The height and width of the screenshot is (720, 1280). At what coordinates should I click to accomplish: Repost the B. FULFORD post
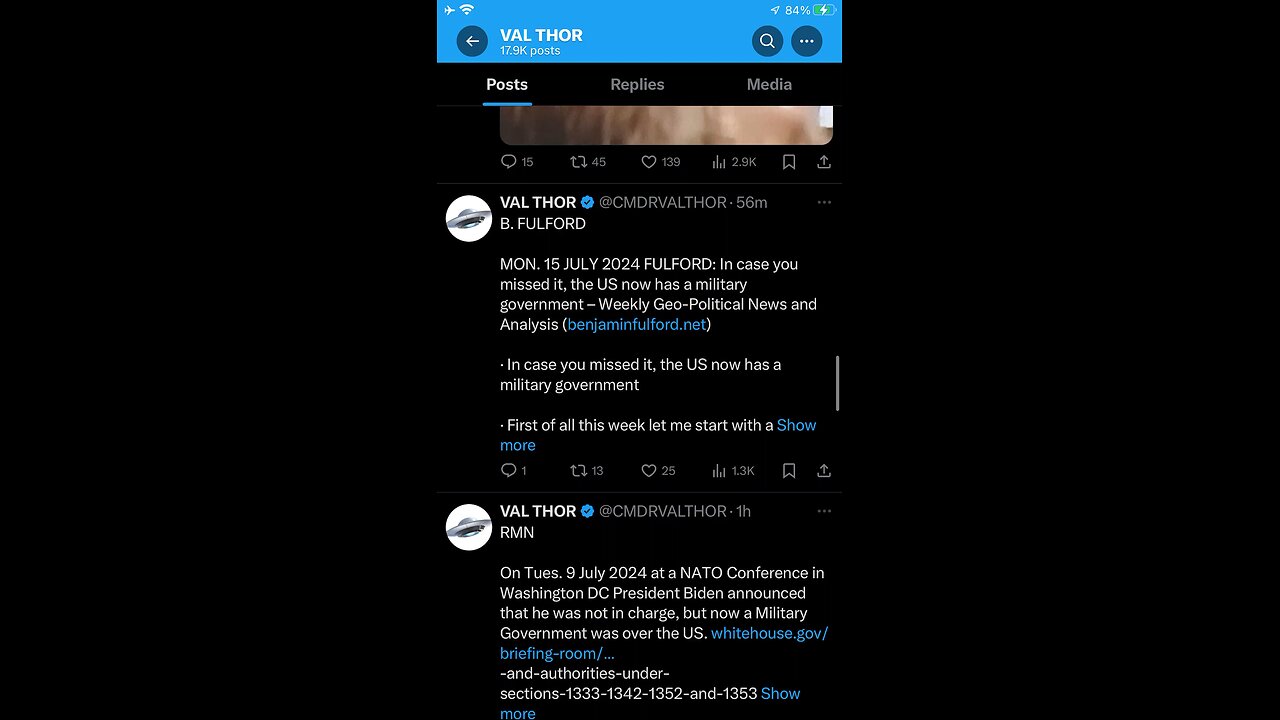579,471
